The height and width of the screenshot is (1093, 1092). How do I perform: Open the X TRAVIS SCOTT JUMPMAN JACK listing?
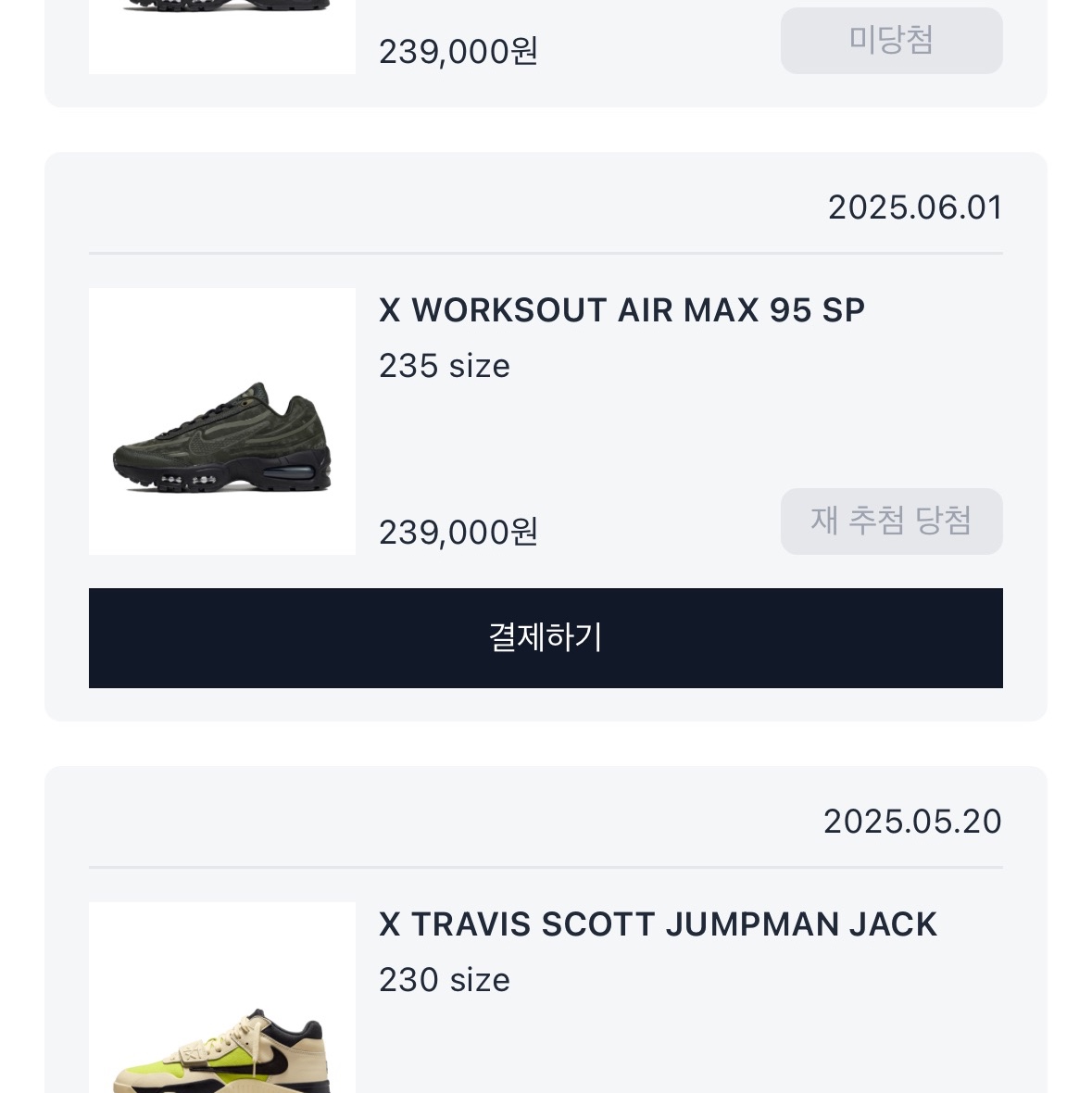click(x=658, y=923)
